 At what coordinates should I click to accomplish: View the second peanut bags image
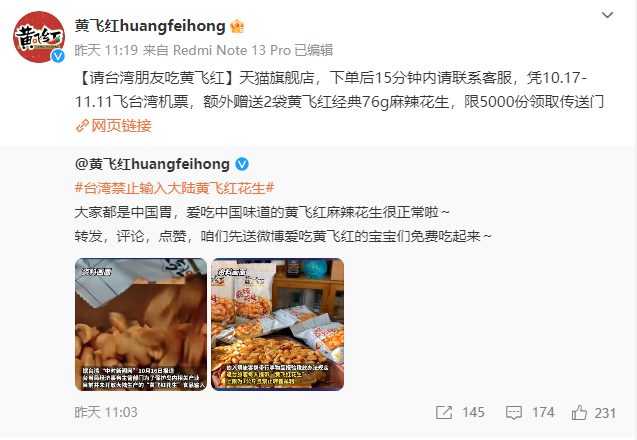coord(277,324)
